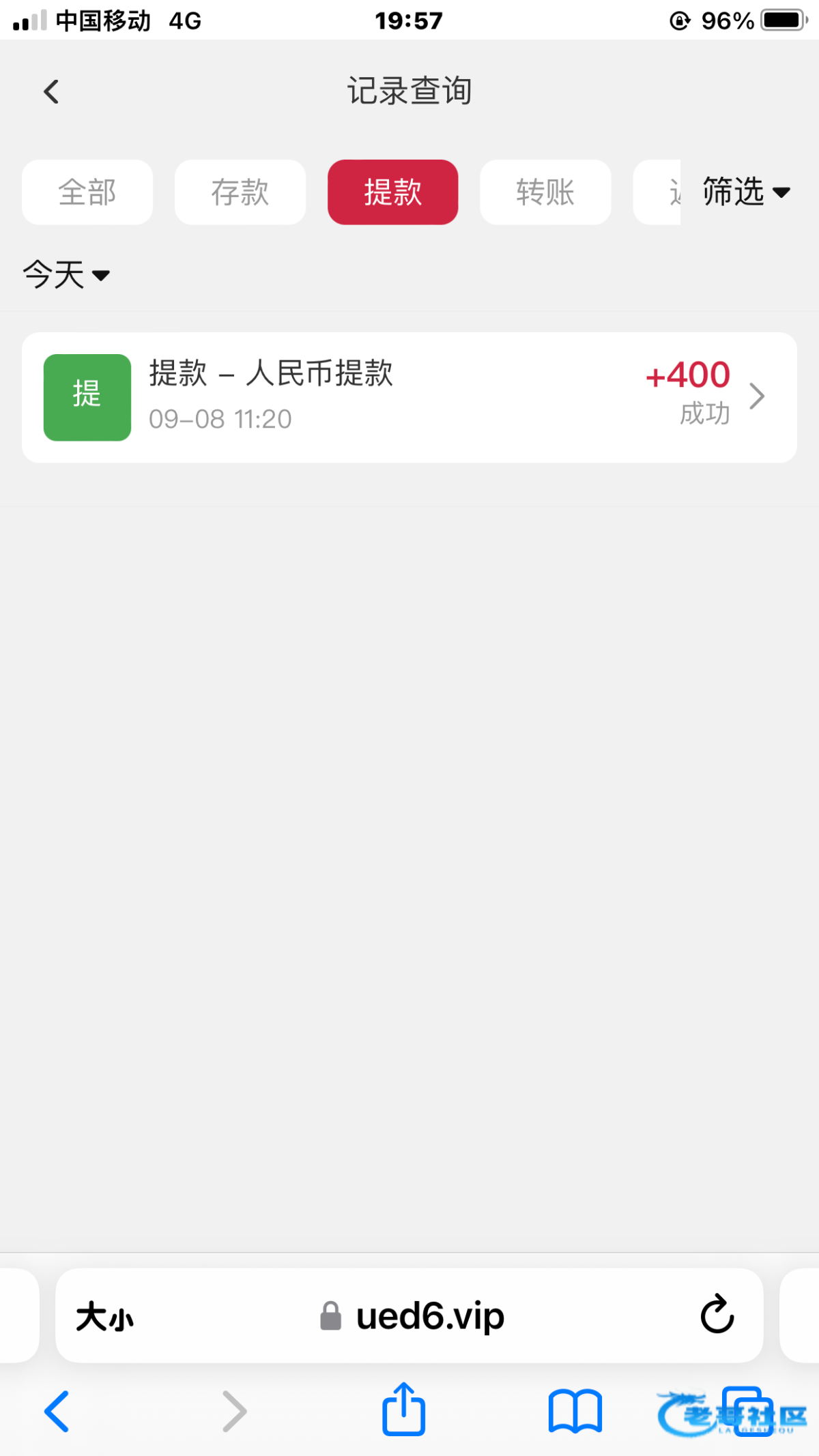The height and width of the screenshot is (1456, 819).
Task: Share this page from Safari toolbar
Action: pyautogui.click(x=403, y=1409)
